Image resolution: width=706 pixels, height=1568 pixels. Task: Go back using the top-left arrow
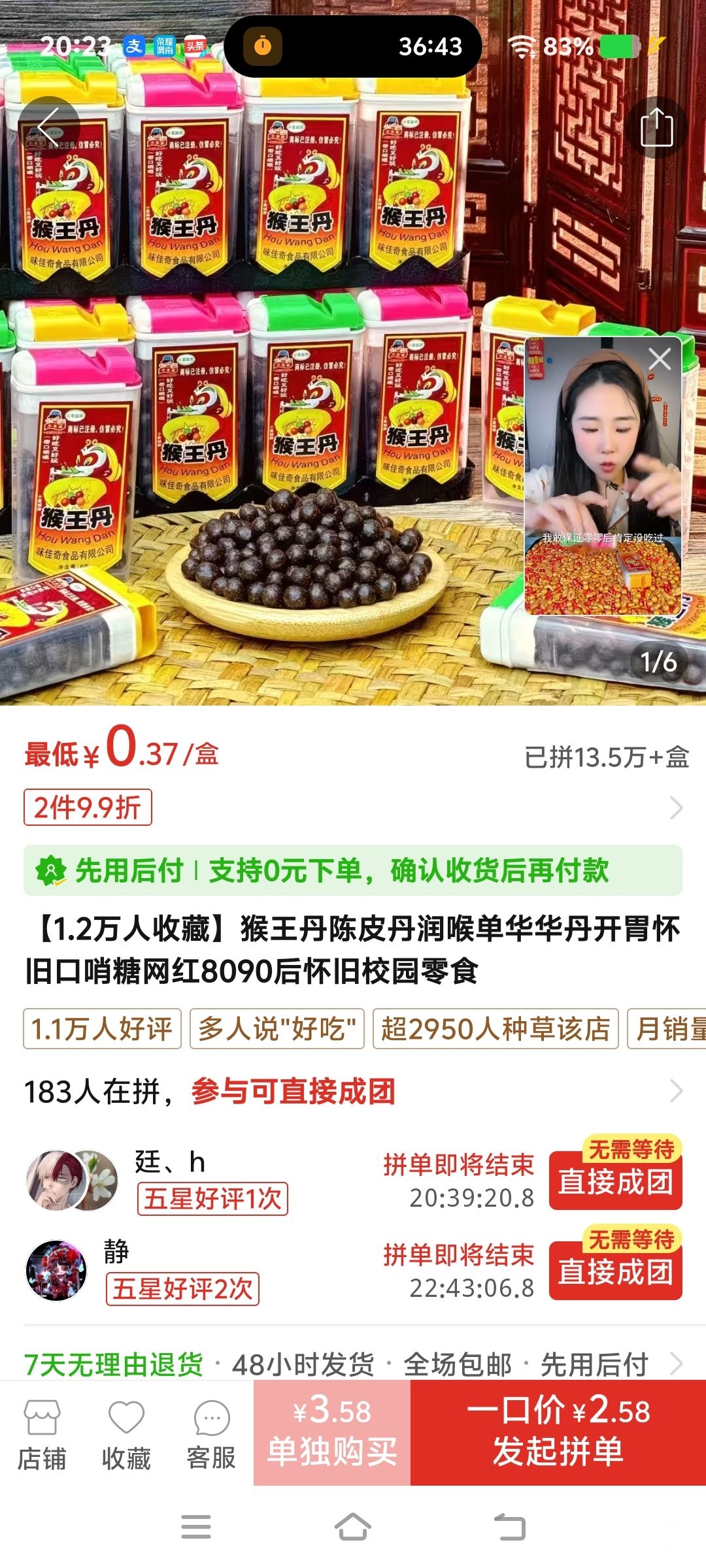pos(48,127)
